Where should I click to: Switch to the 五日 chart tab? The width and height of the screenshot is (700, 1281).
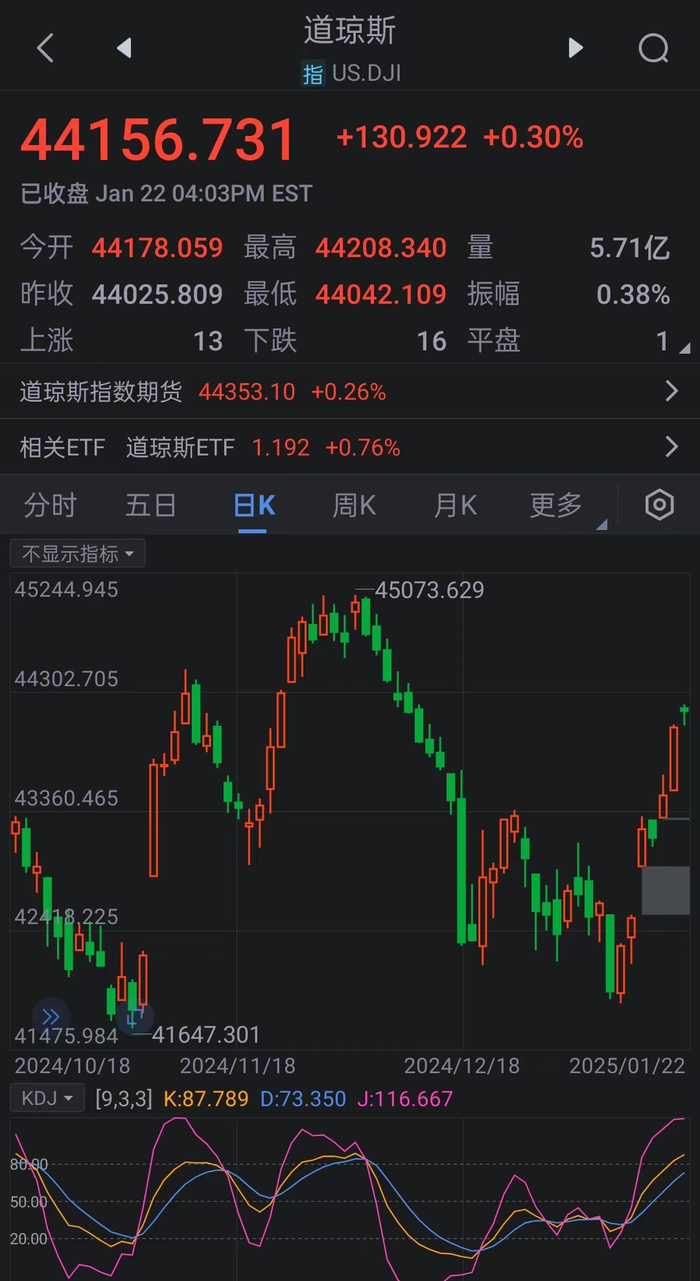point(150,506)
